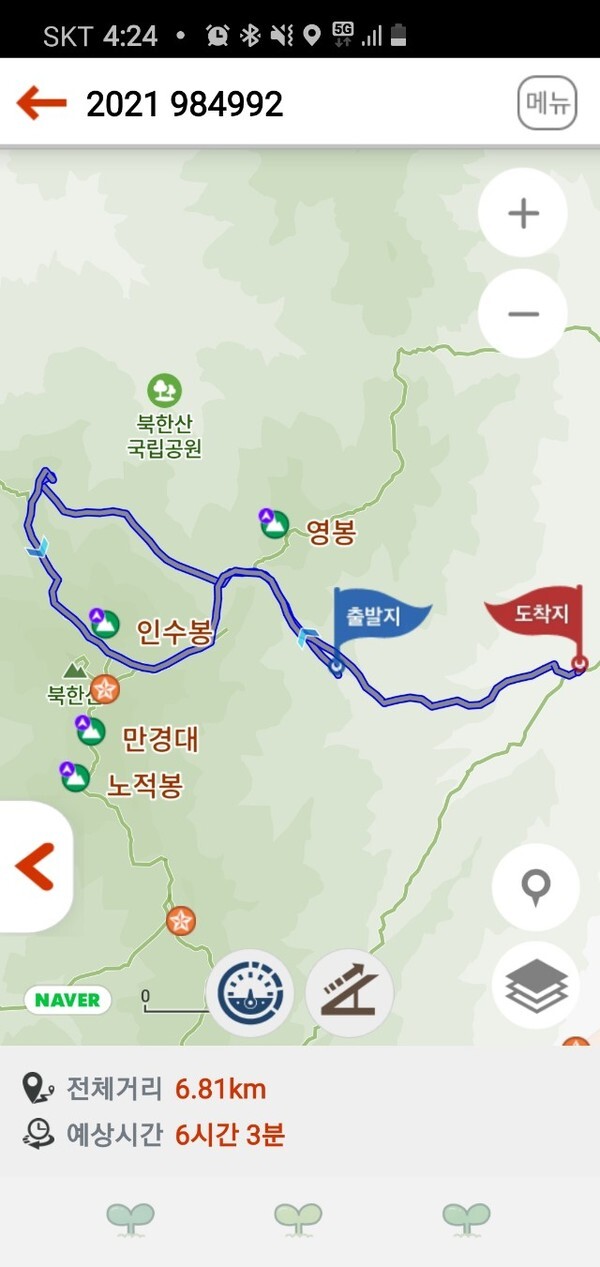The height and width of the screenshot is (1267, 600).
Task: Select the 만경대 peak marker
Action: [91, 731]
